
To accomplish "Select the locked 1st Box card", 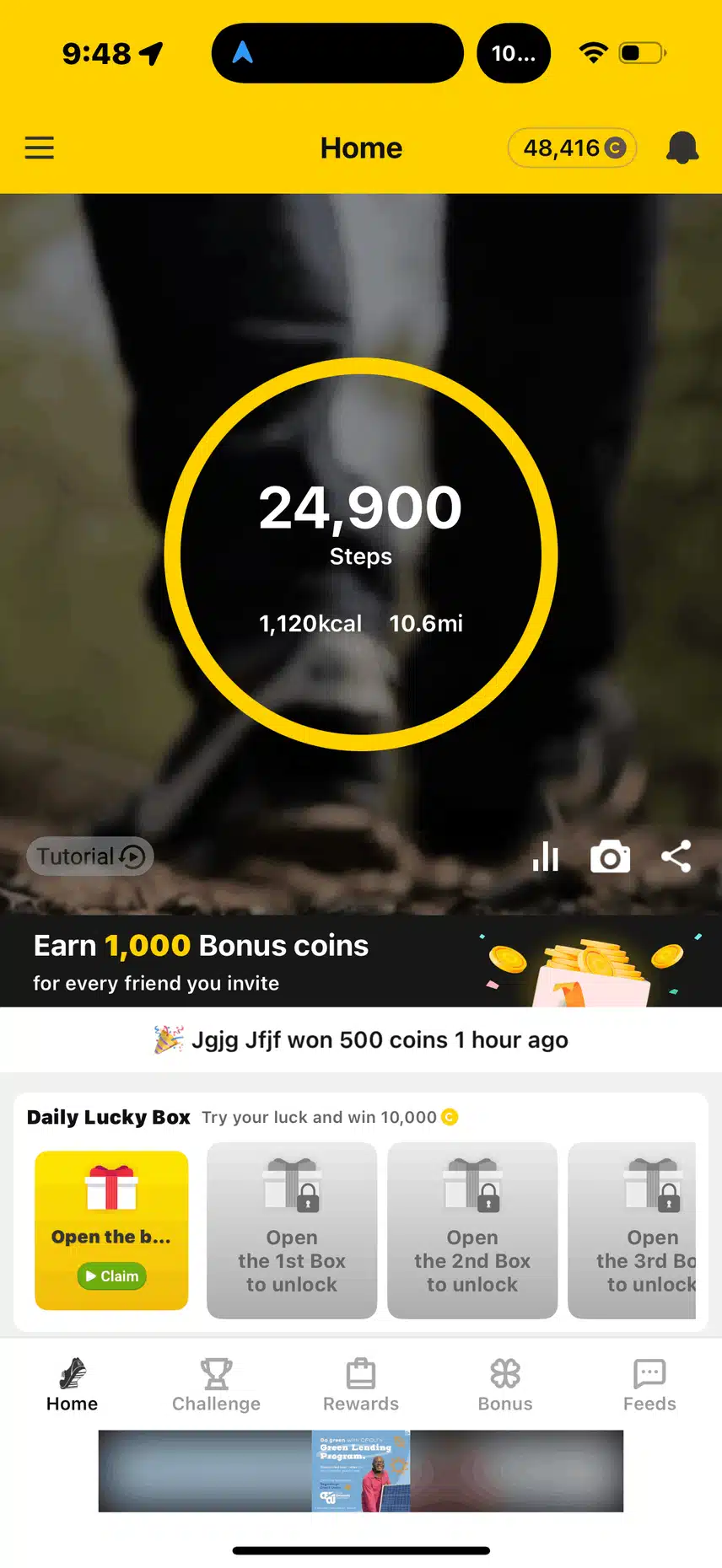I will tap(292, 1231).
